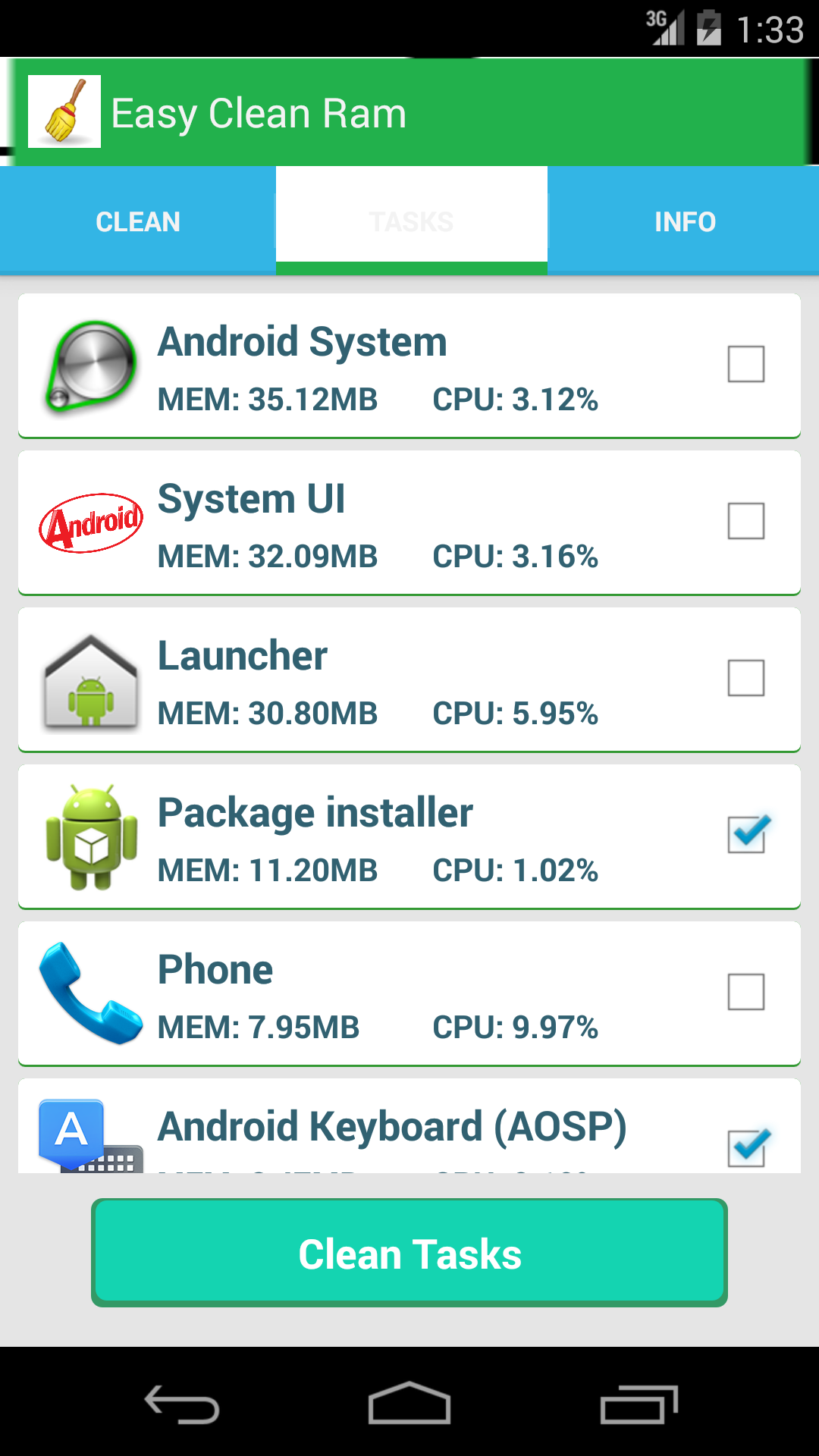
Task: Click the Package installer robot icon
Action: 89,836
